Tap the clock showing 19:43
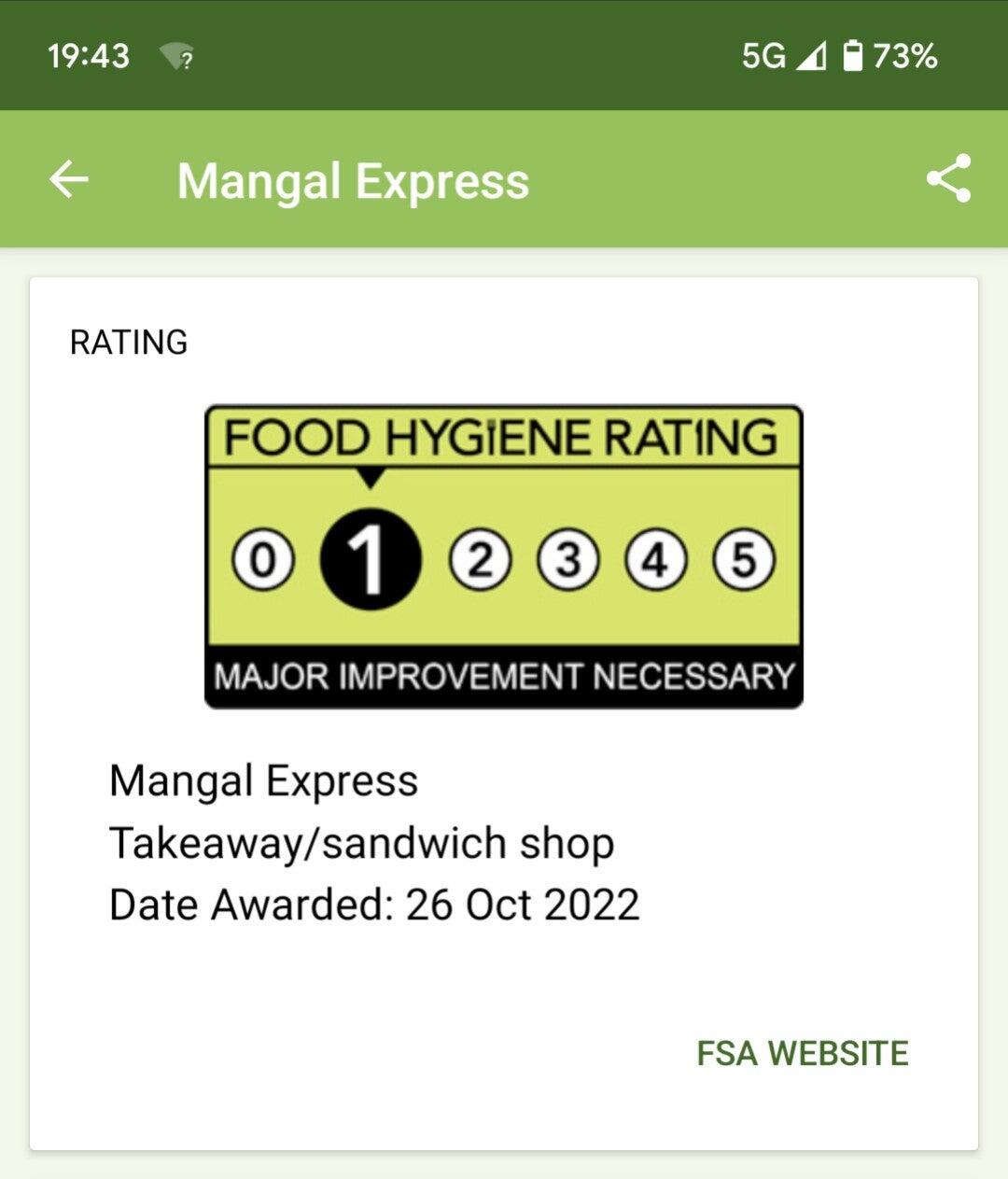The height and width of the screenshot is (1179, 1008). click(89, 56)
